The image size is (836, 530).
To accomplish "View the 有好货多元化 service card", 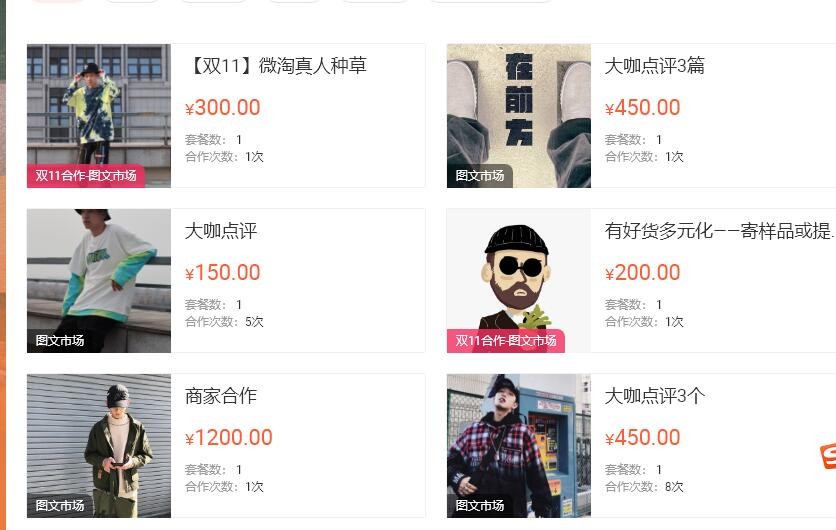I will click(x=718, y=231).
